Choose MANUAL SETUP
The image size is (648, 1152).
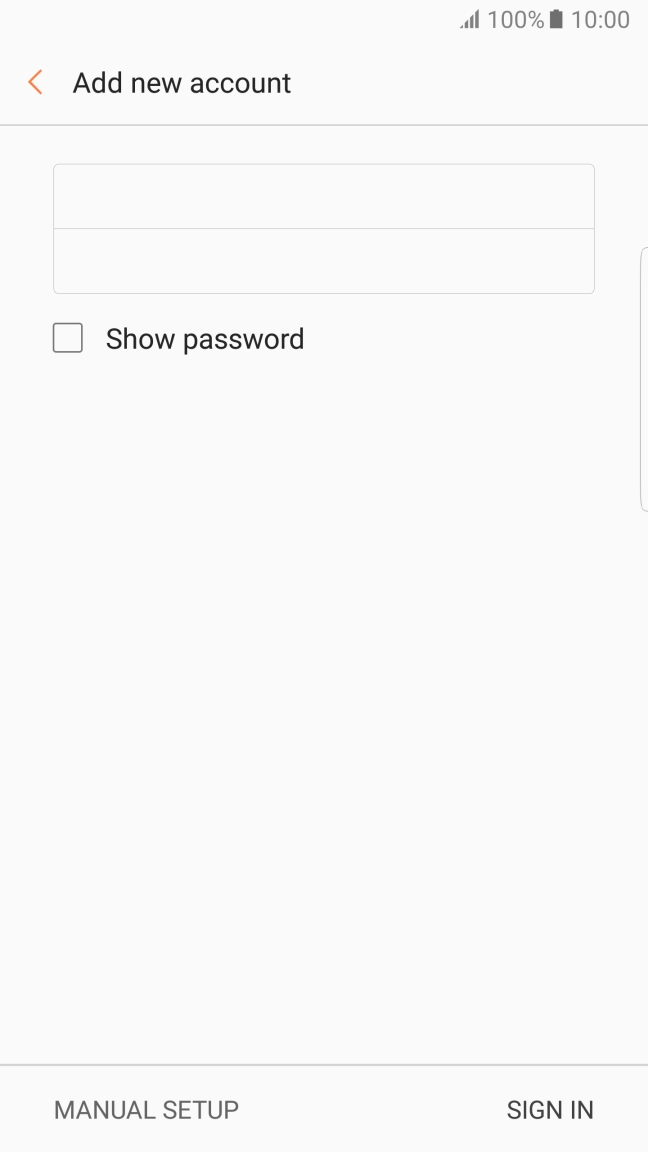(146, 1110)
